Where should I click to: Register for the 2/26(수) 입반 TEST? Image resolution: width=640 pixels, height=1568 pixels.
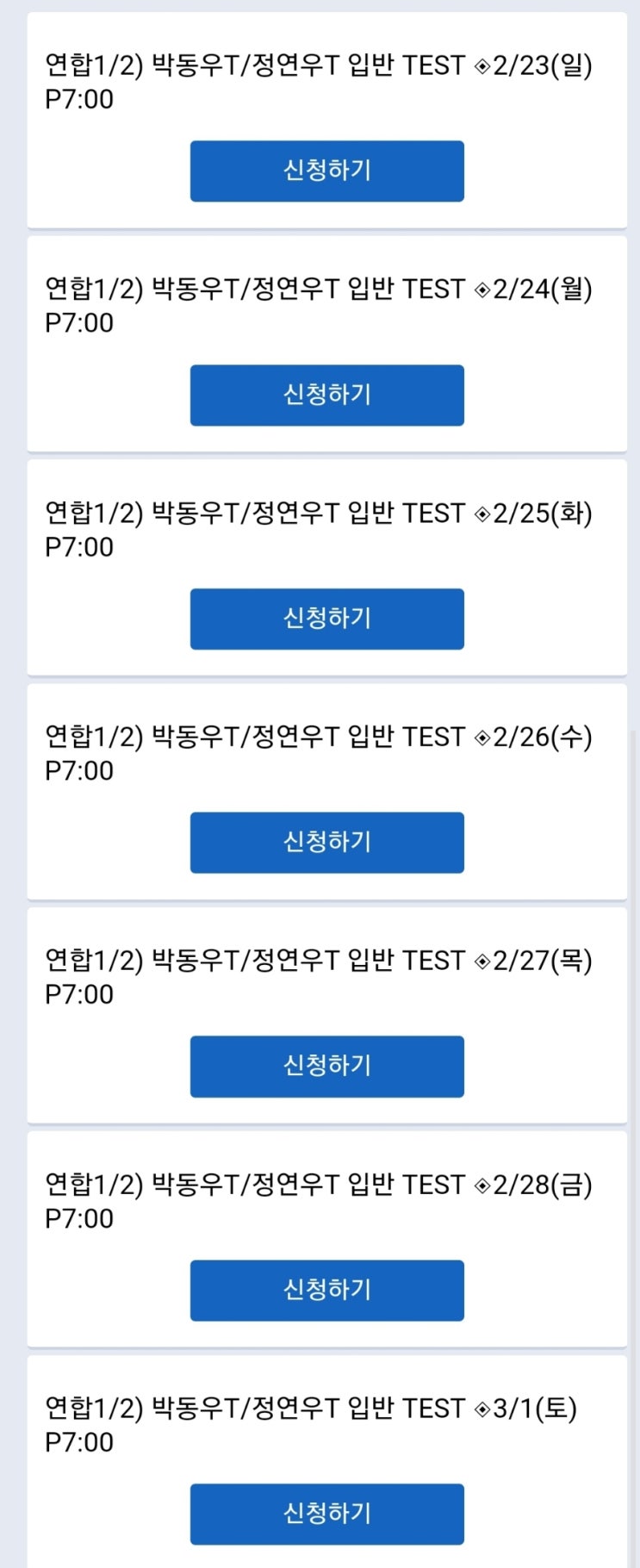[x=326, y=842]
